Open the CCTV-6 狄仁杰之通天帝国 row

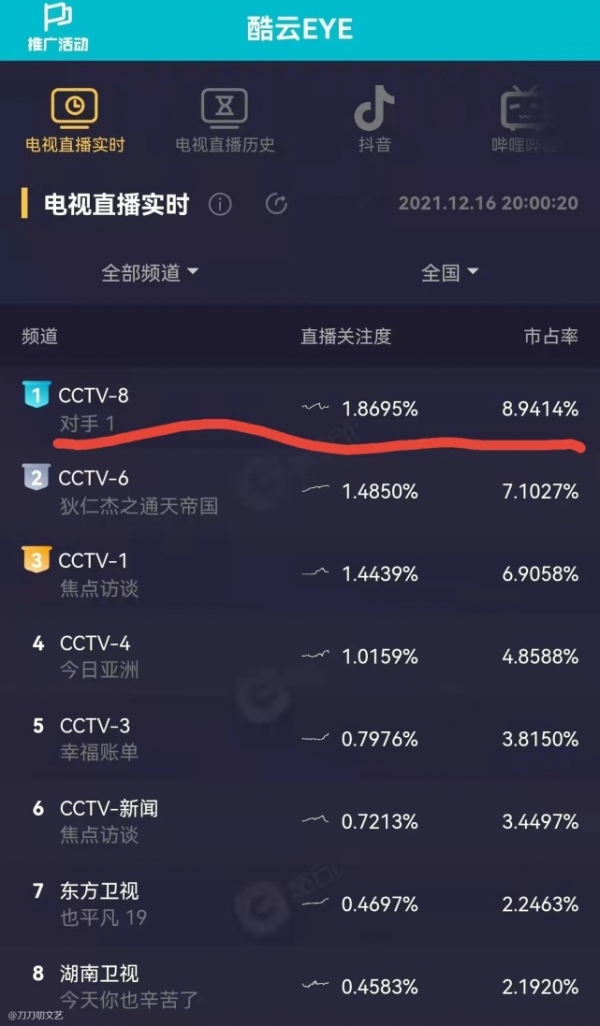300,492
